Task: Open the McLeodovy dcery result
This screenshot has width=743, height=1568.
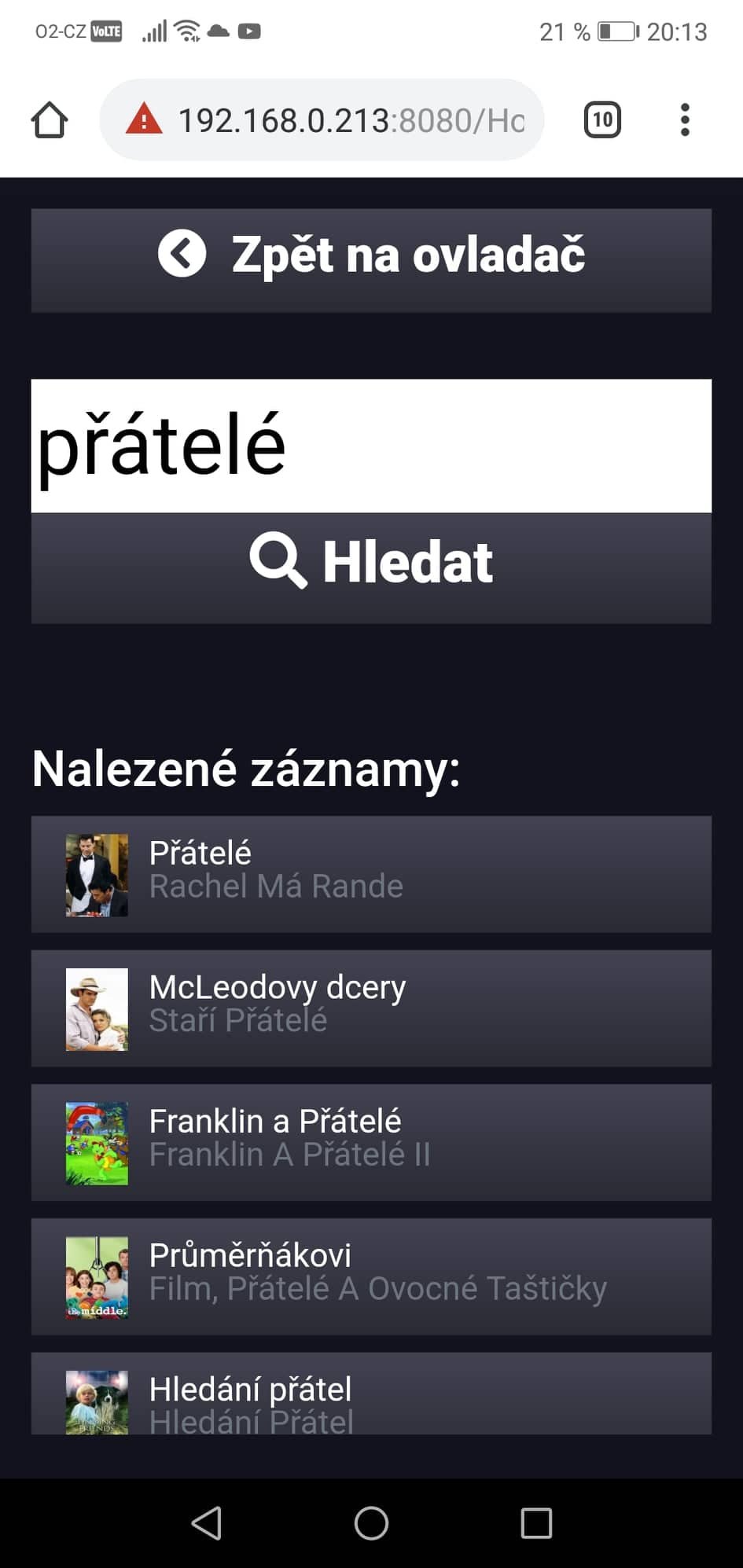Action: [x=371, y=1008]
